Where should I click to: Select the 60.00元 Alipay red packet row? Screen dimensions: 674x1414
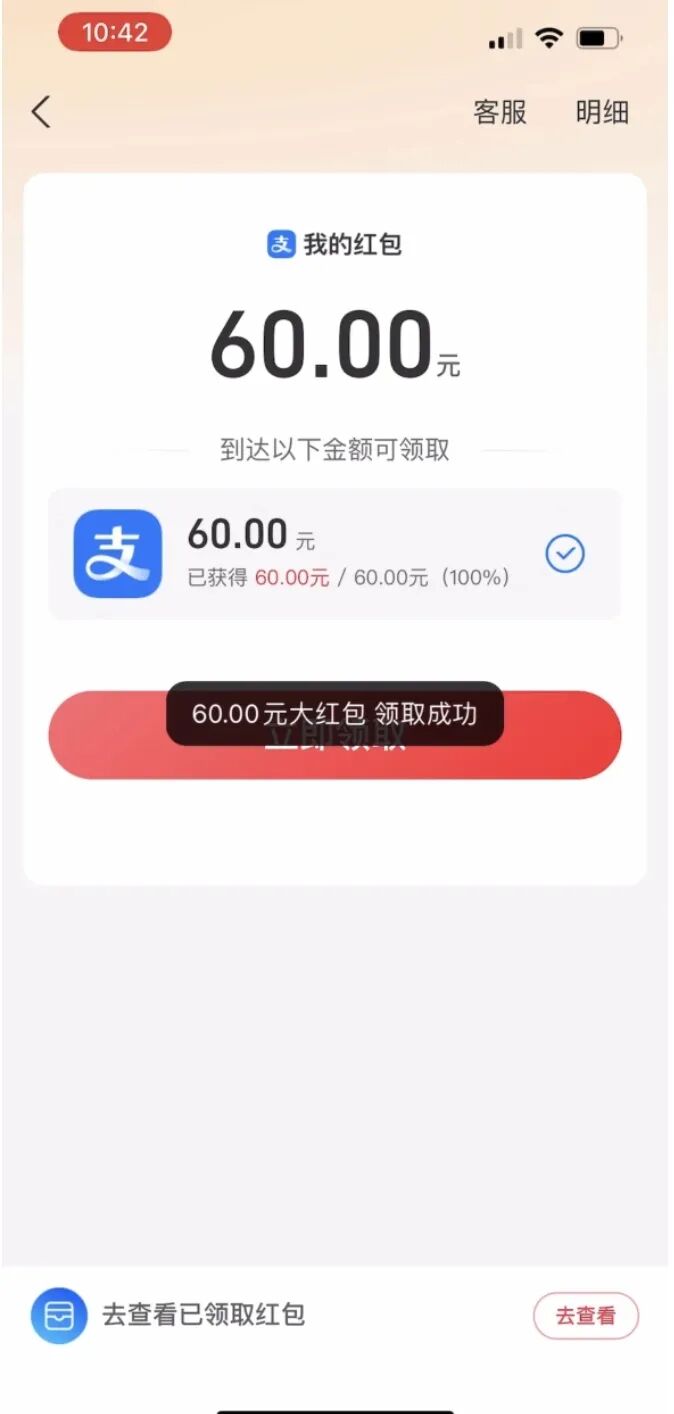334,554
